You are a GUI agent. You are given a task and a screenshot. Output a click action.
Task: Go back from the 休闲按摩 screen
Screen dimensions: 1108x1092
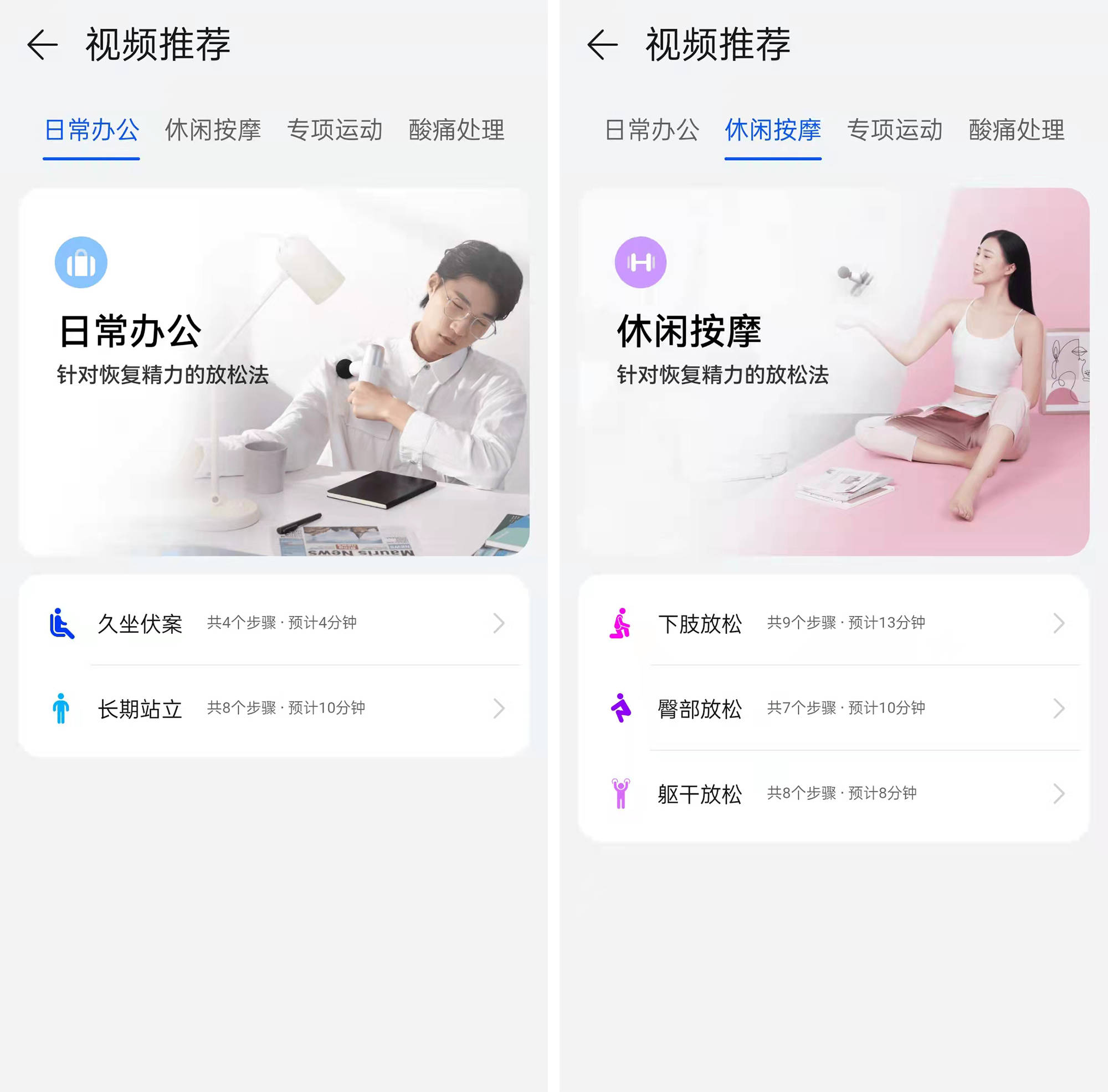602,45
